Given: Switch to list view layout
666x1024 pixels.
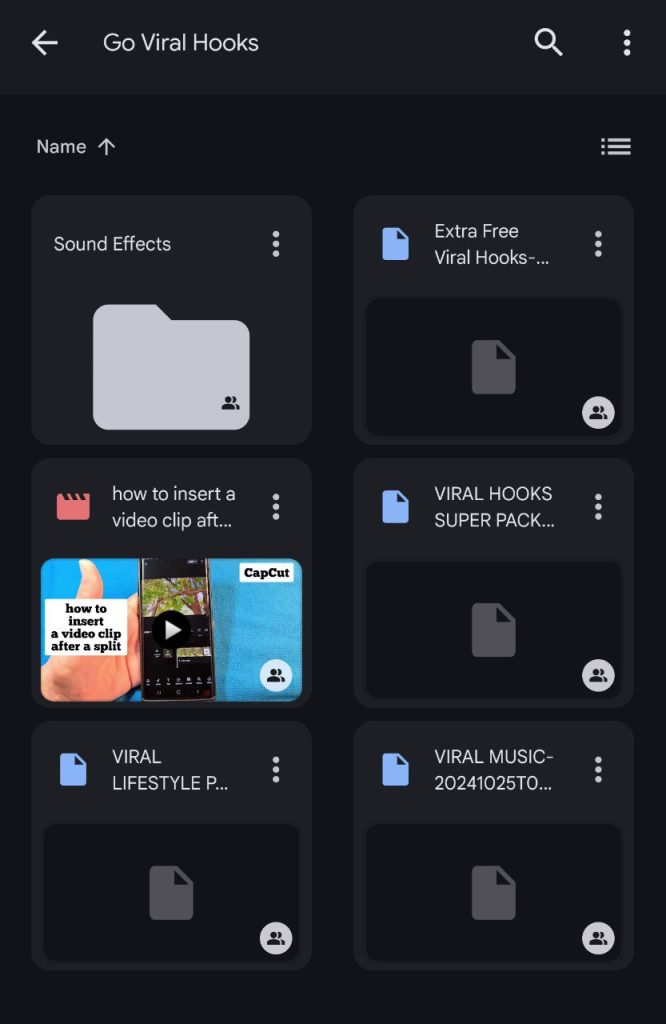Looking at the screenshot, I should pos(615,147).
